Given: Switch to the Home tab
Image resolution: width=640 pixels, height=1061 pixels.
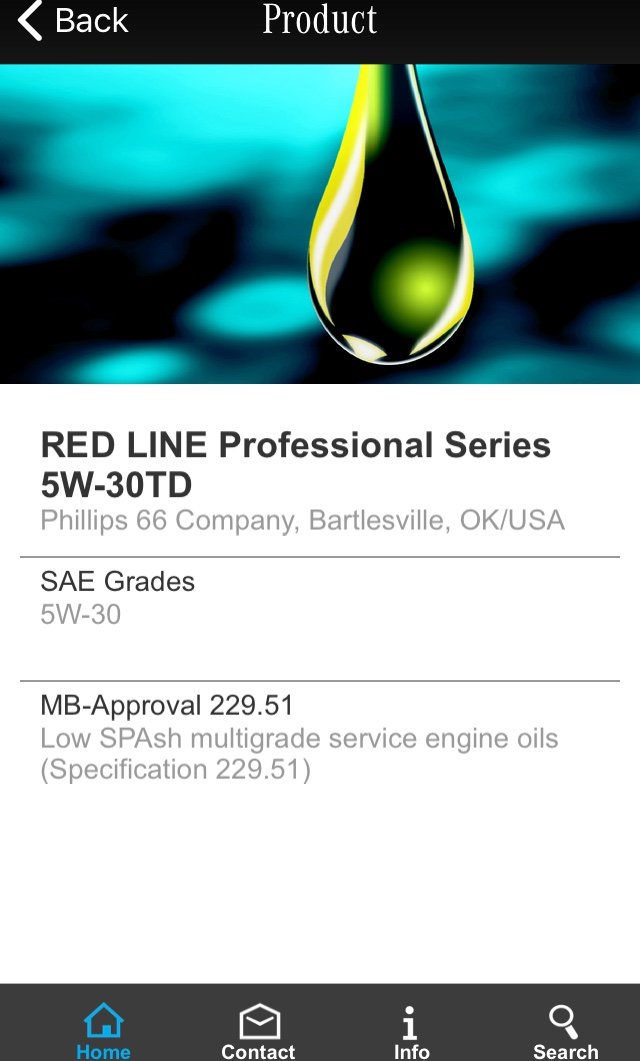Looking at the screenshot, I should tap(104, 1031).
